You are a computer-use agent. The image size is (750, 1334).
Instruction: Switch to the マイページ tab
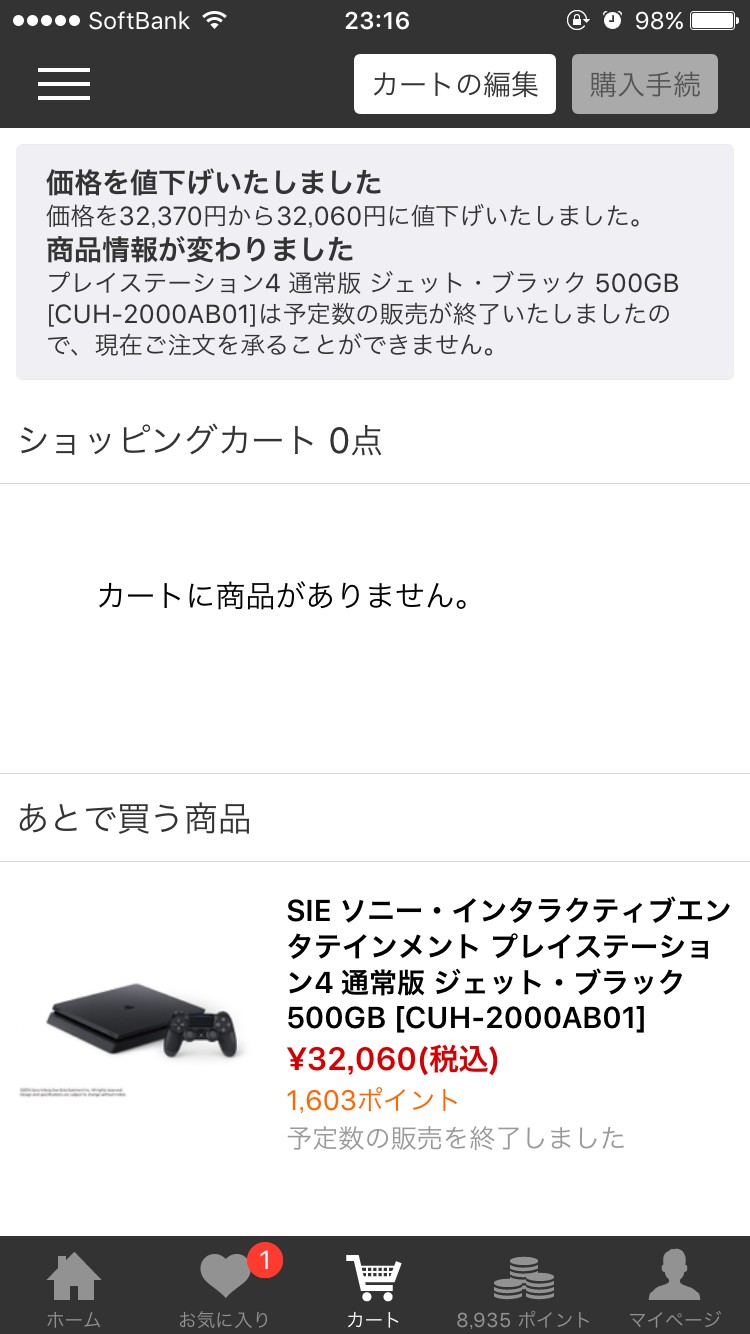(674, 1288)
